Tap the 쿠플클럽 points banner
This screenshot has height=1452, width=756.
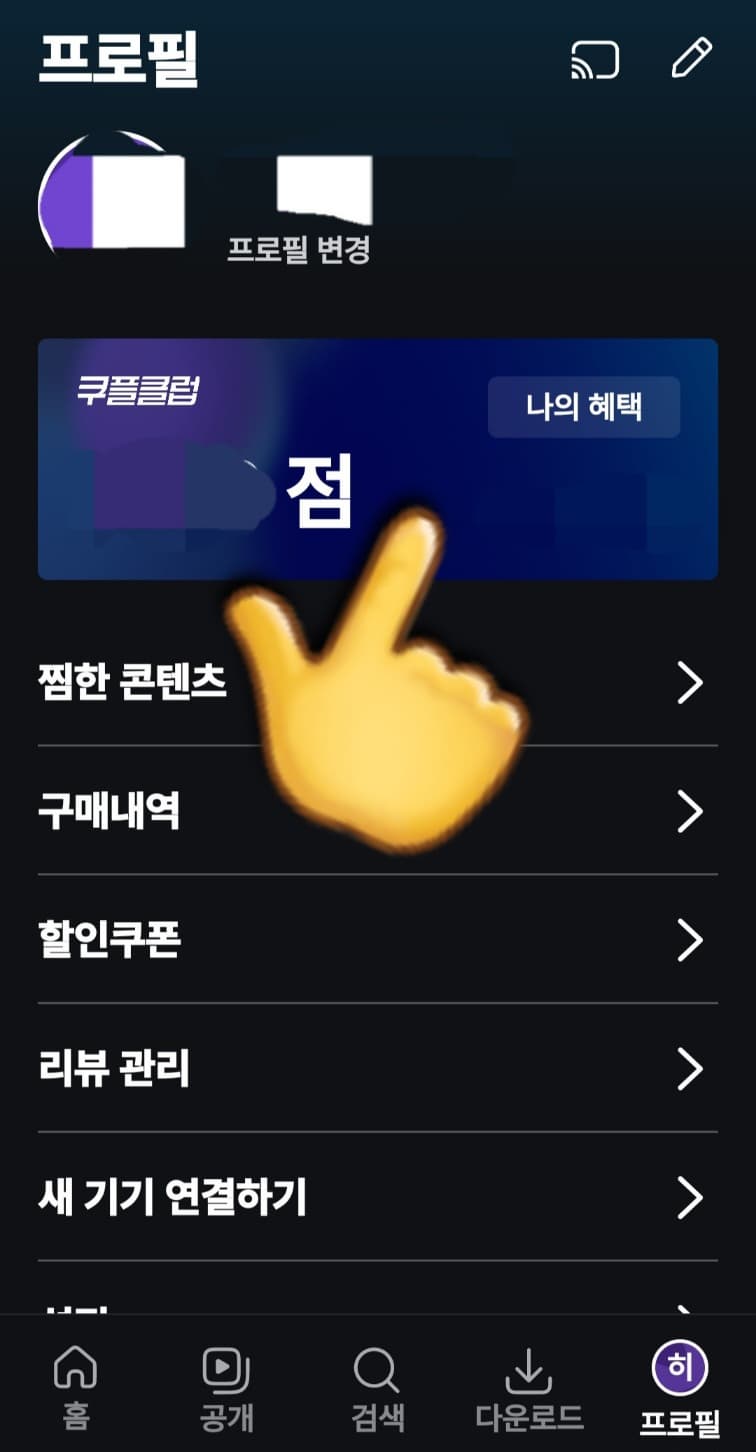(378, 460)
